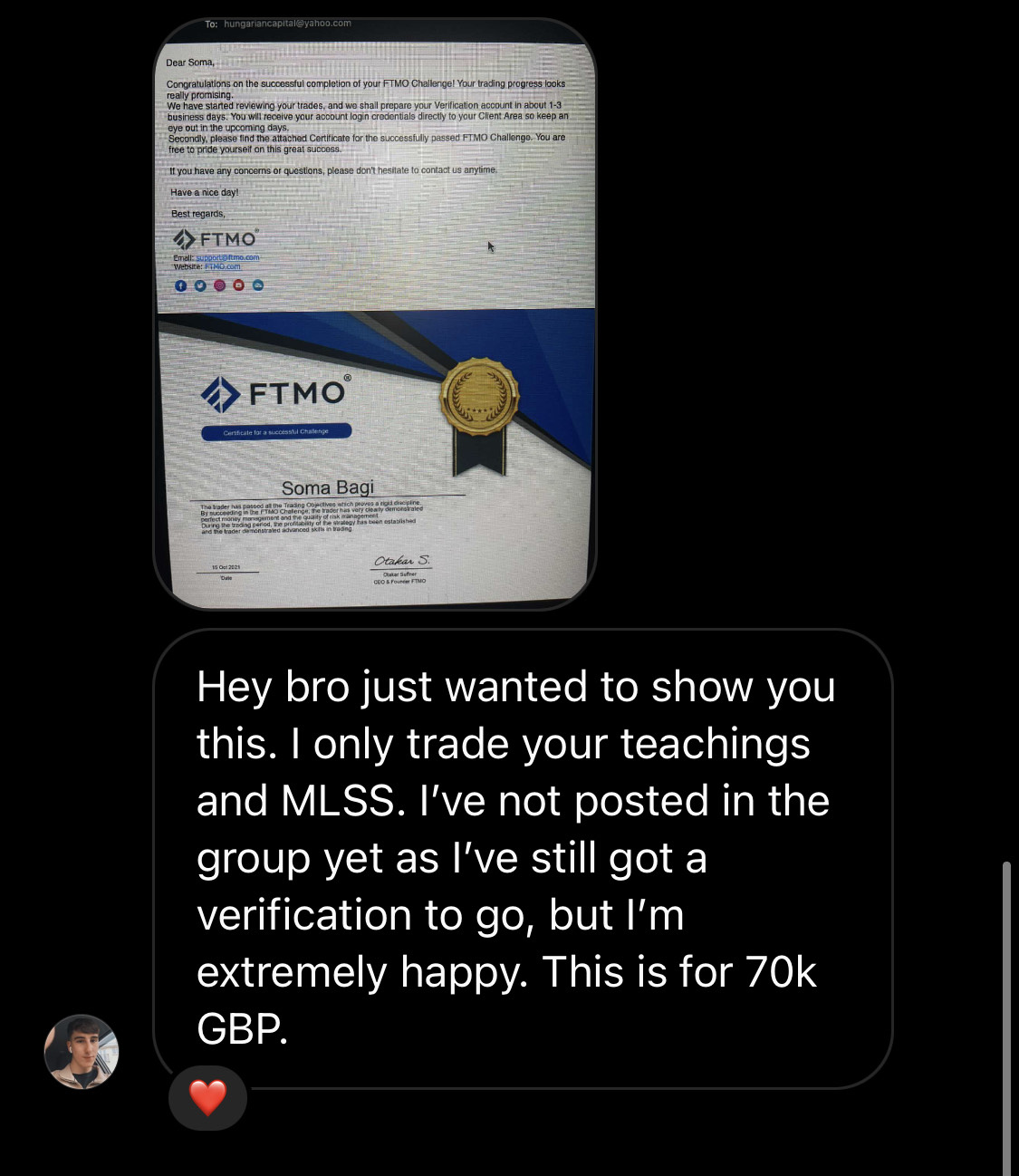Image resolution: width=1019 pixels, height=1176 pixels.
Task: Tap the heart reaction on the message
Action: click(207, 1097)
